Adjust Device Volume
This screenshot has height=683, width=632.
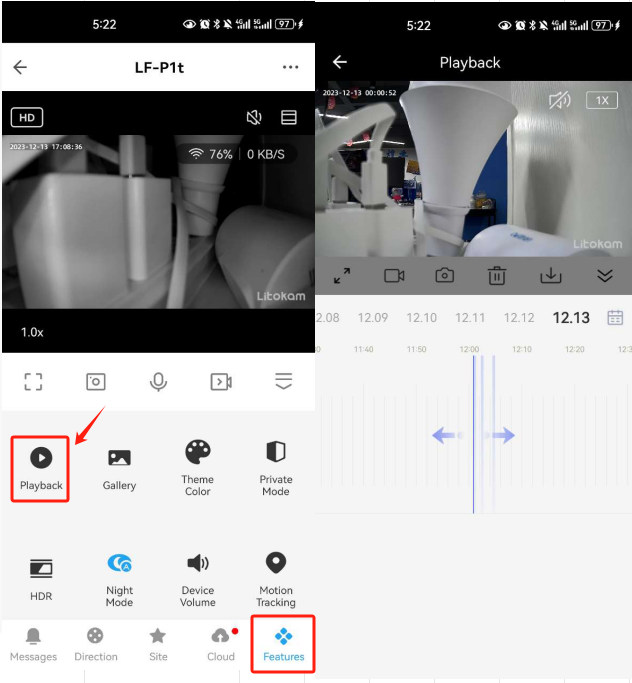(x=198, y=578)
